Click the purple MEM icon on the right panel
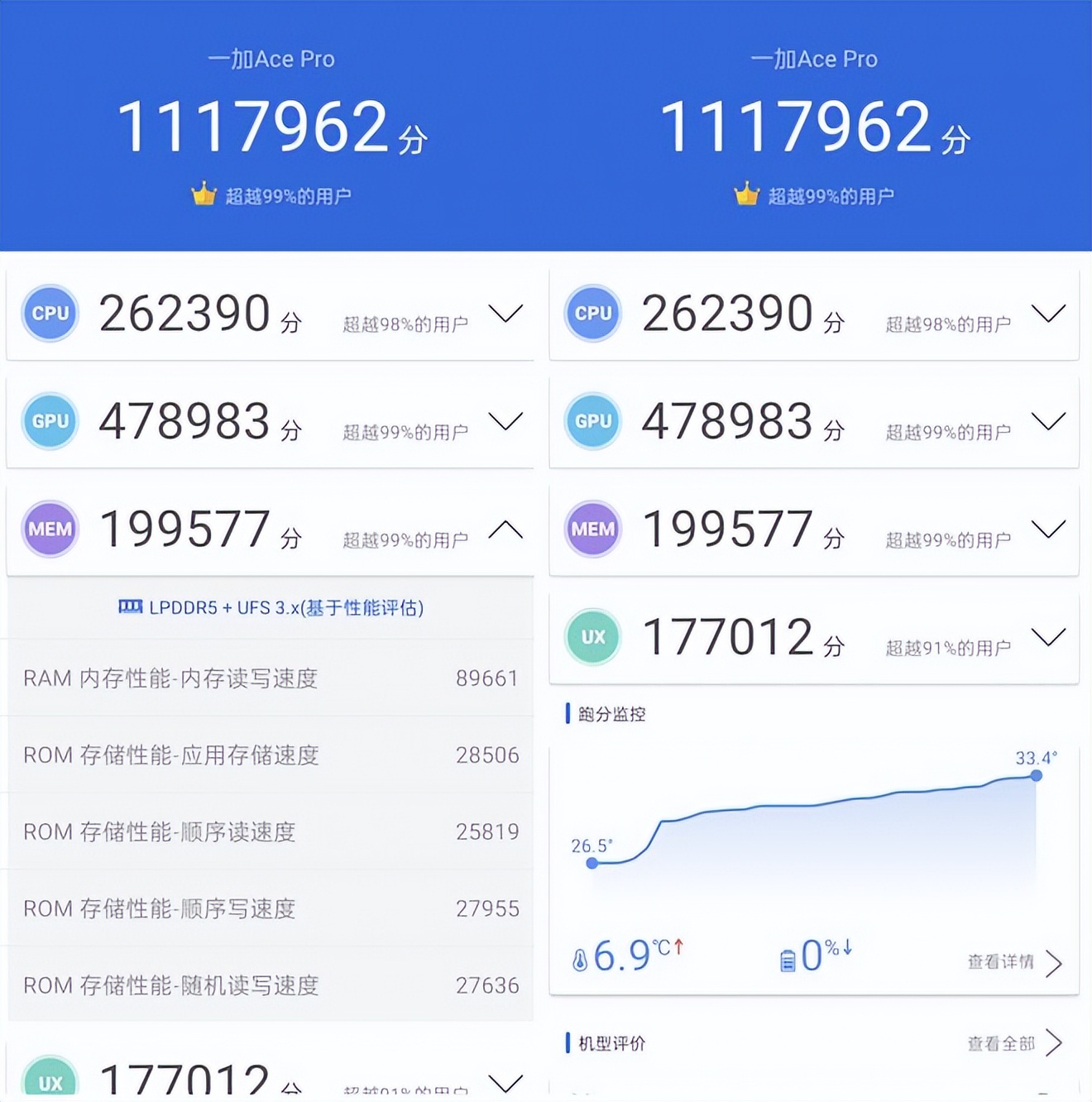Screen dimensions: 1092x1102 592,529
